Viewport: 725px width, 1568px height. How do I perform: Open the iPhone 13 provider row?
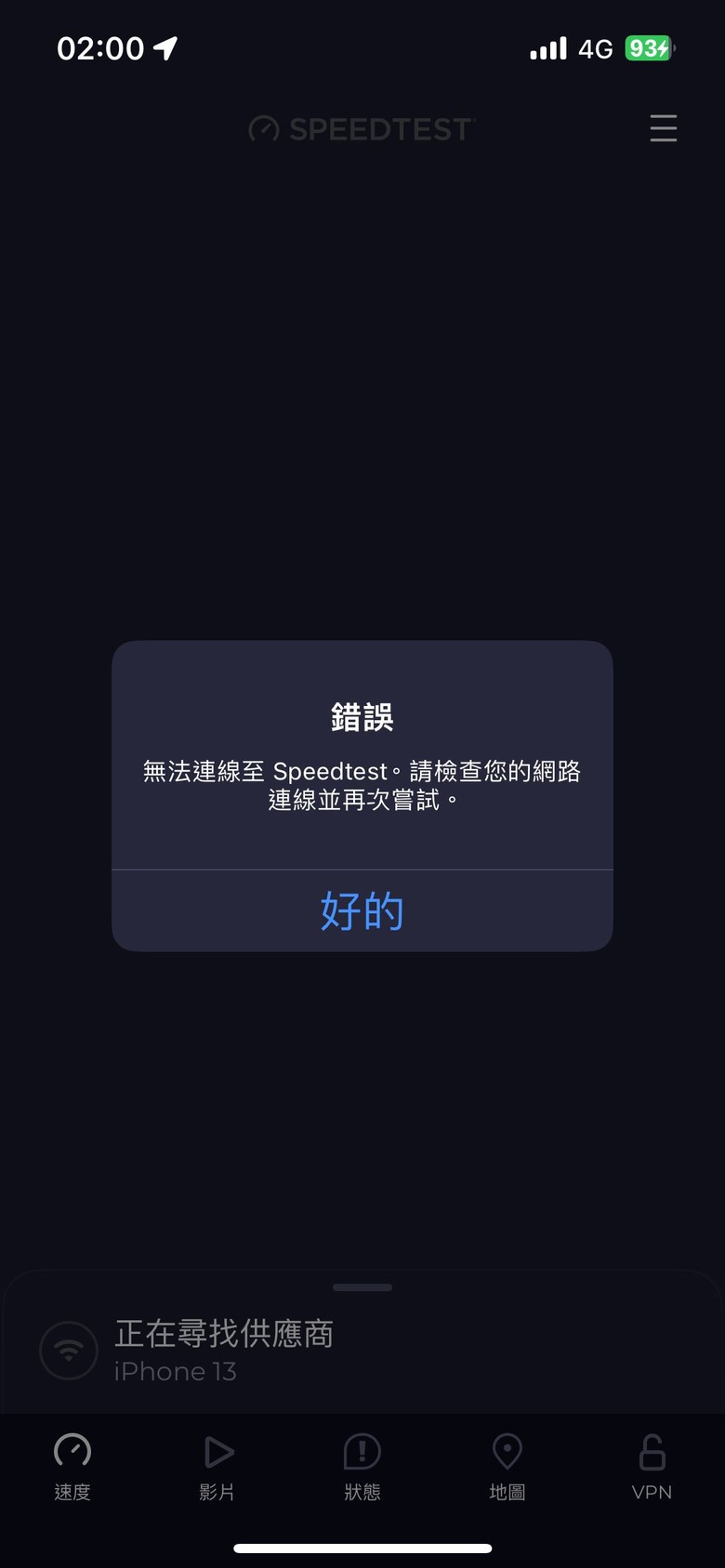(x=223, y=1350)
